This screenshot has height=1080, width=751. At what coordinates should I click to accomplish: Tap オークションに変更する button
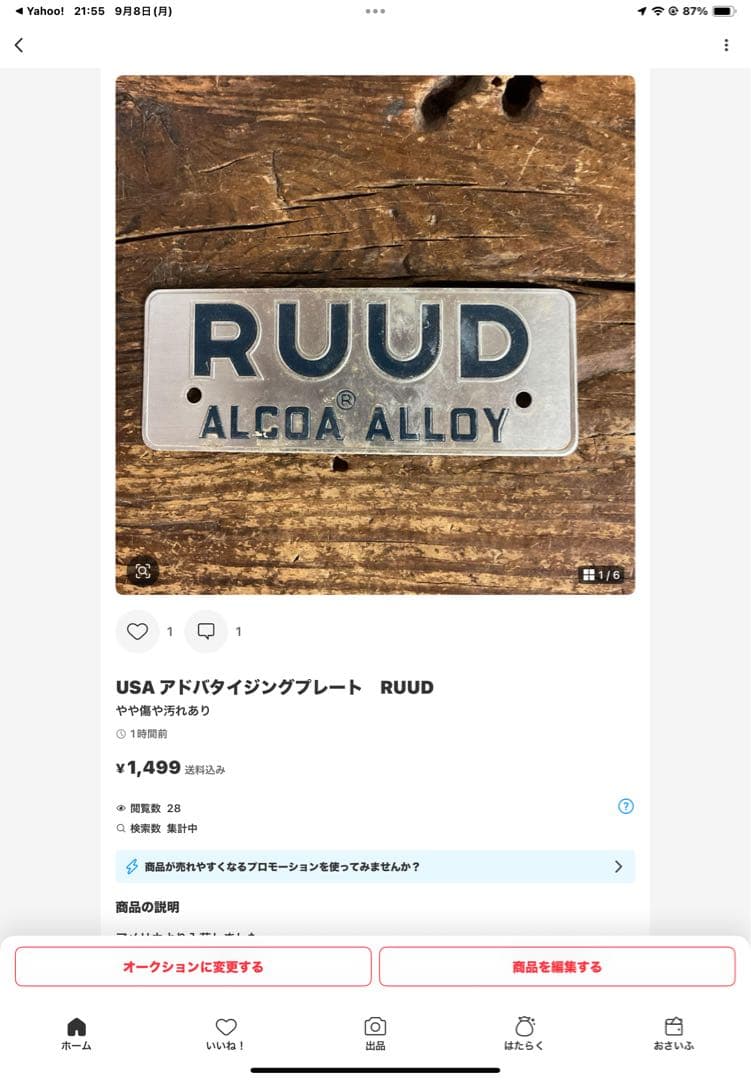pyautogui.click(x=193, y=967)
